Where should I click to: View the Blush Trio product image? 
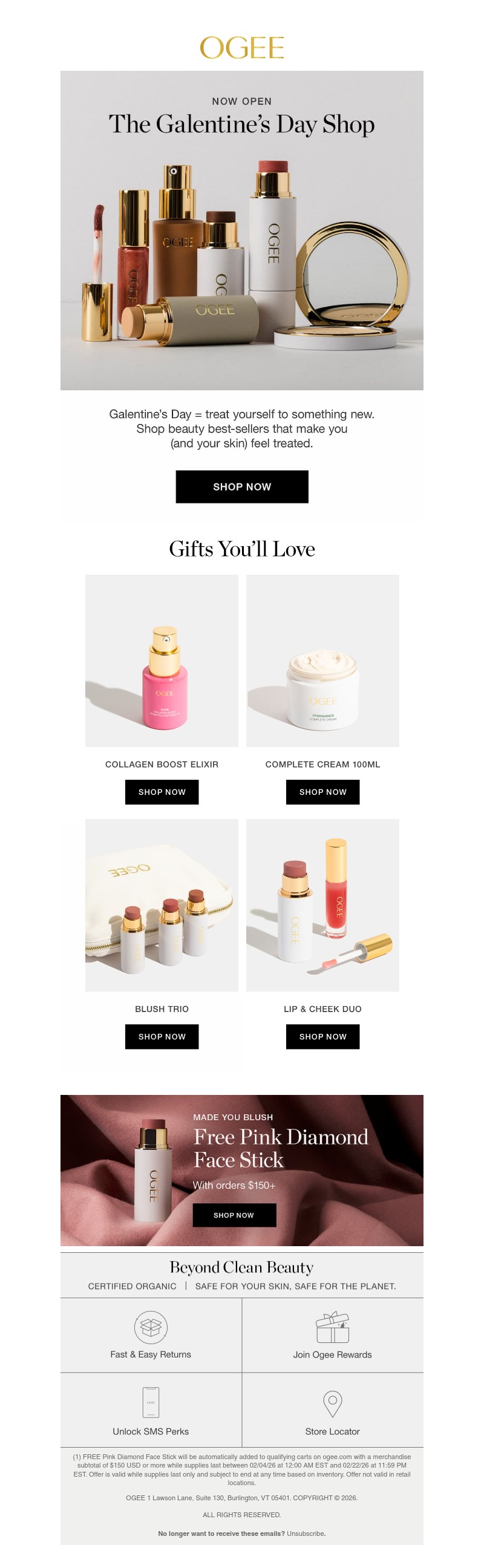tap(162, 904)
